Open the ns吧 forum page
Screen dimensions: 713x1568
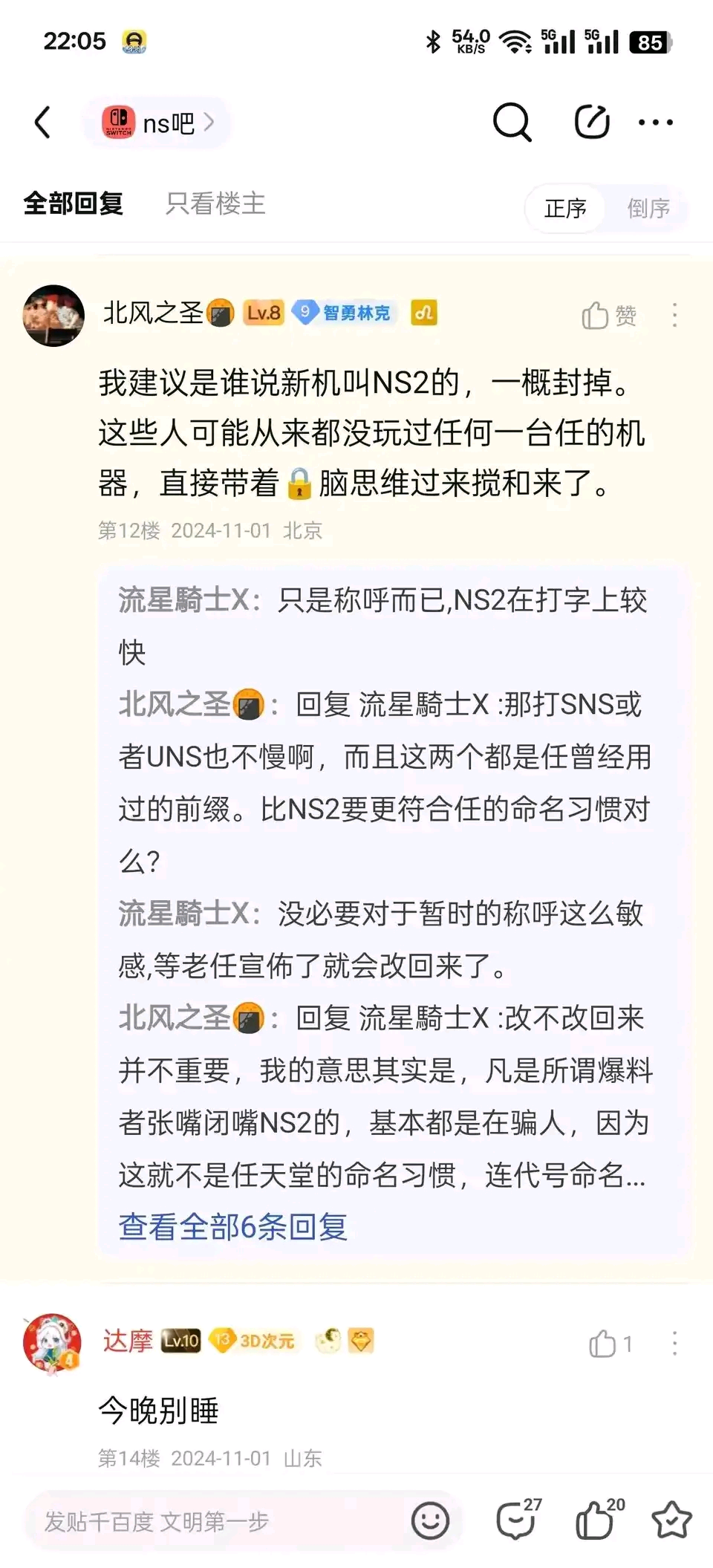157,123
